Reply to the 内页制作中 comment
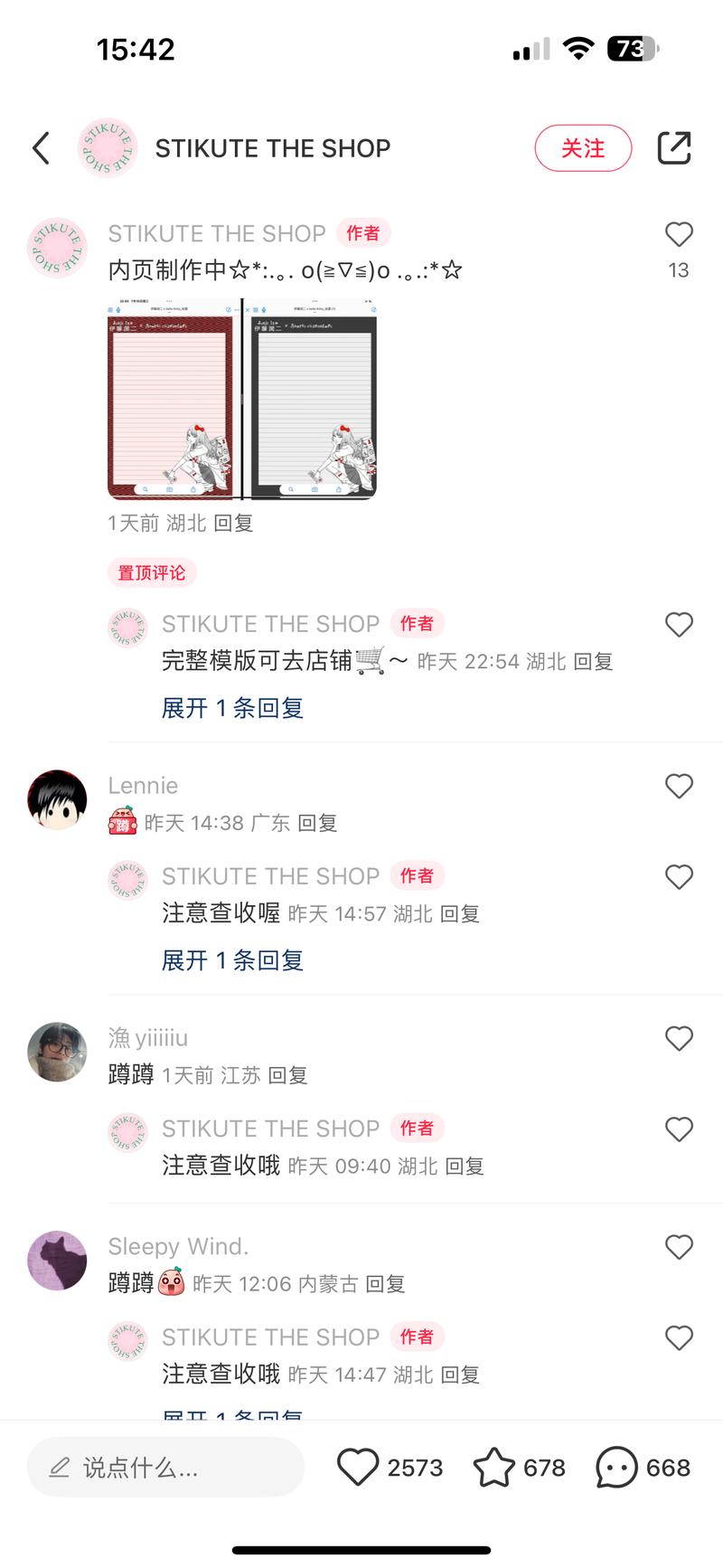 click(x=233, y=524)
